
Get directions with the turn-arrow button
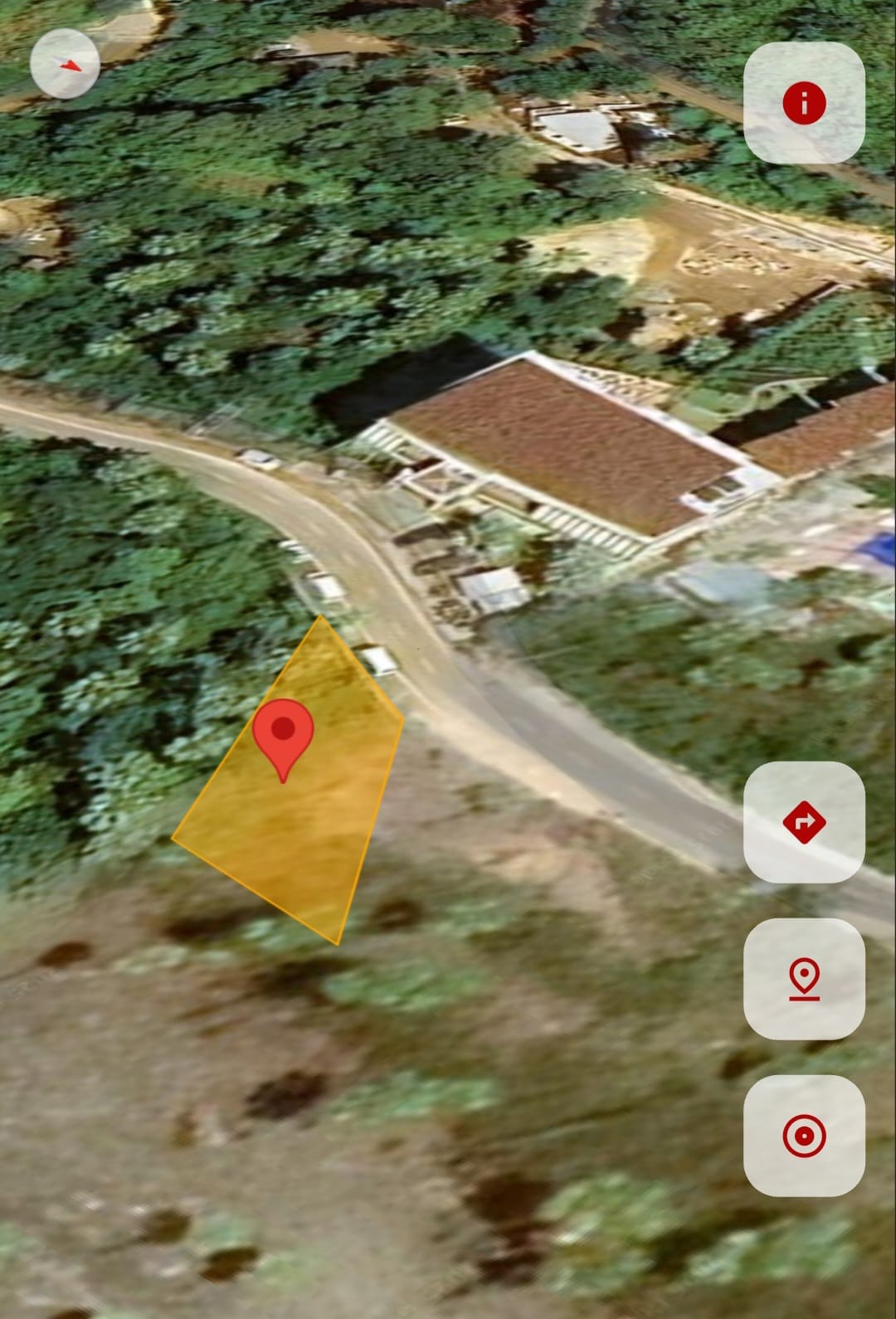click(804, 822)
